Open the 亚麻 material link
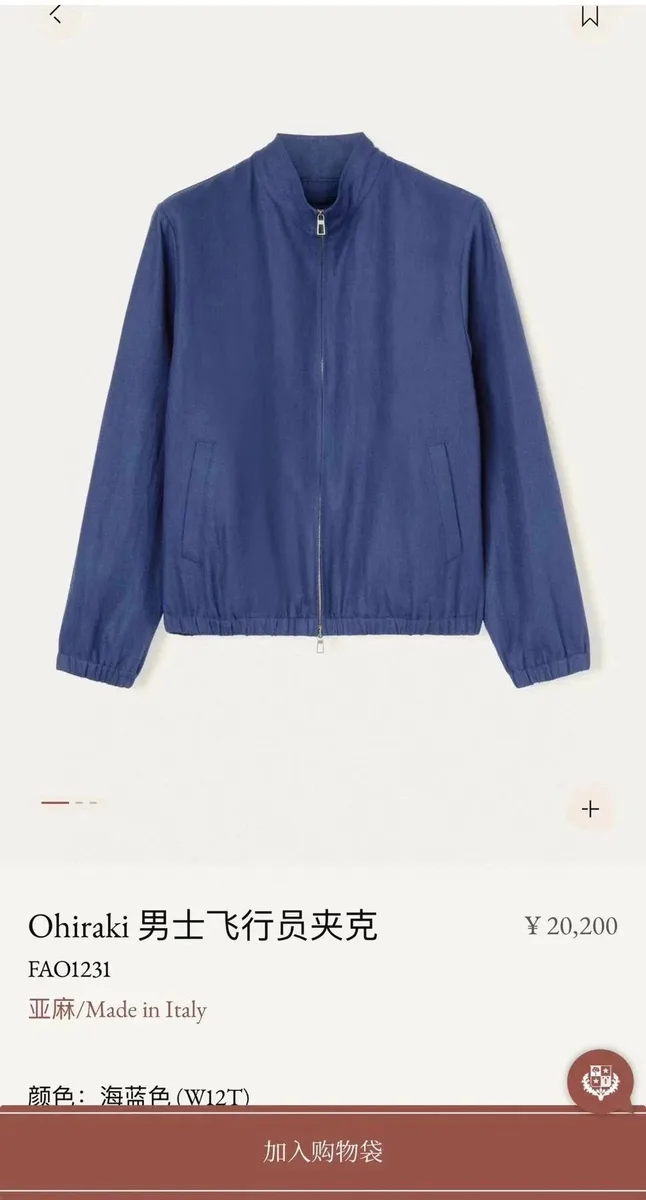The width and height of the screenshot is (646, 1200). (52, 1009)
